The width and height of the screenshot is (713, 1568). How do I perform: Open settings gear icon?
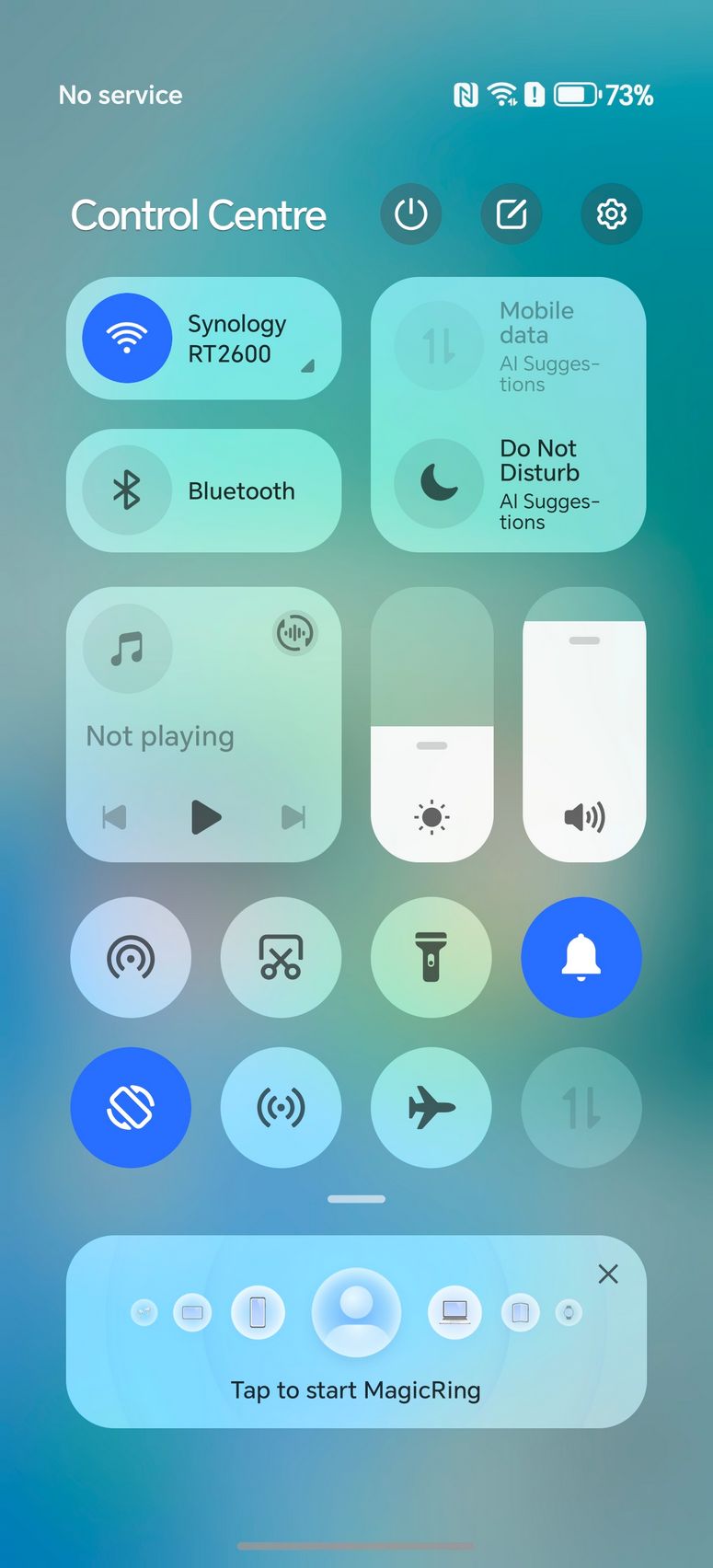pyautogui.click(x=611, y=214)
